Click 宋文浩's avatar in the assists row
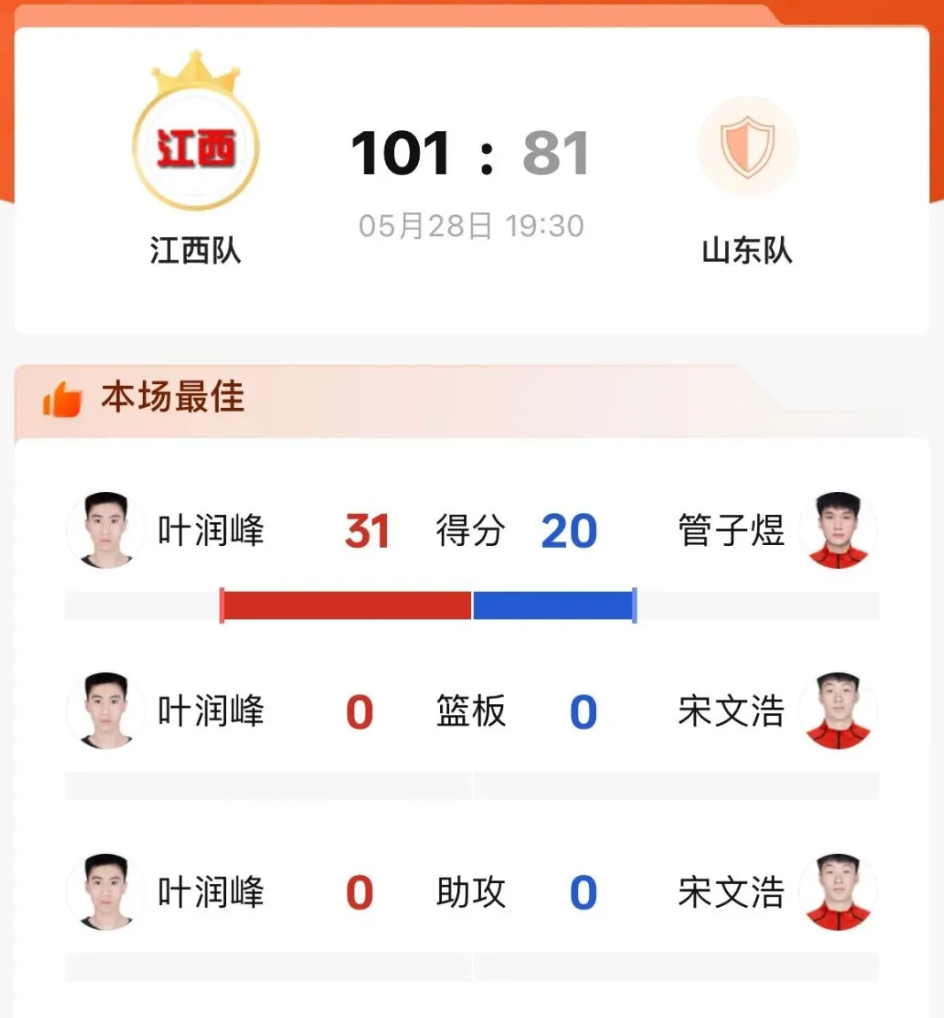944x1018 pixels. (x=838, y=893)
